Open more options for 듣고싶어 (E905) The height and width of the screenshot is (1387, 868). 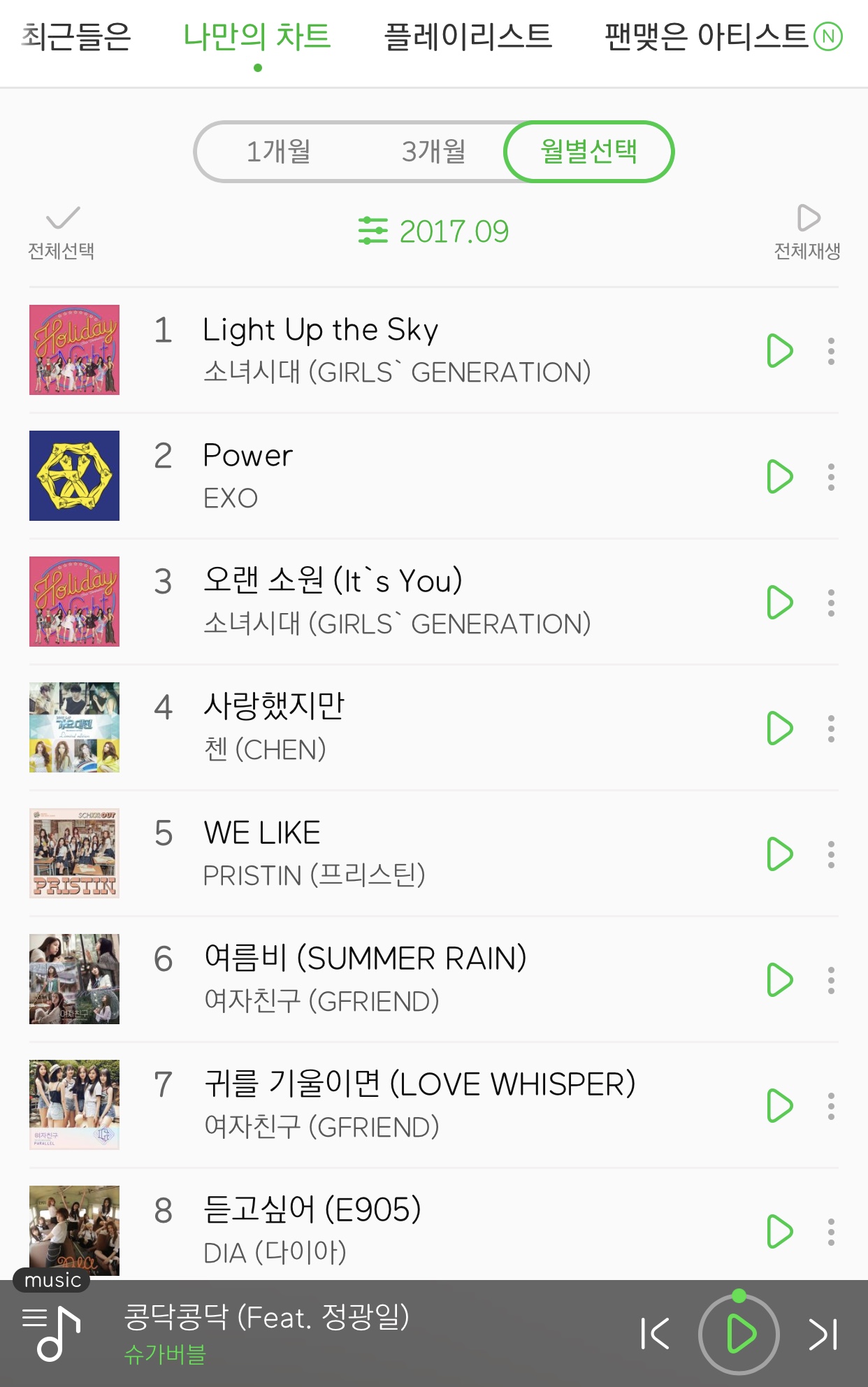pos(831,1232)
